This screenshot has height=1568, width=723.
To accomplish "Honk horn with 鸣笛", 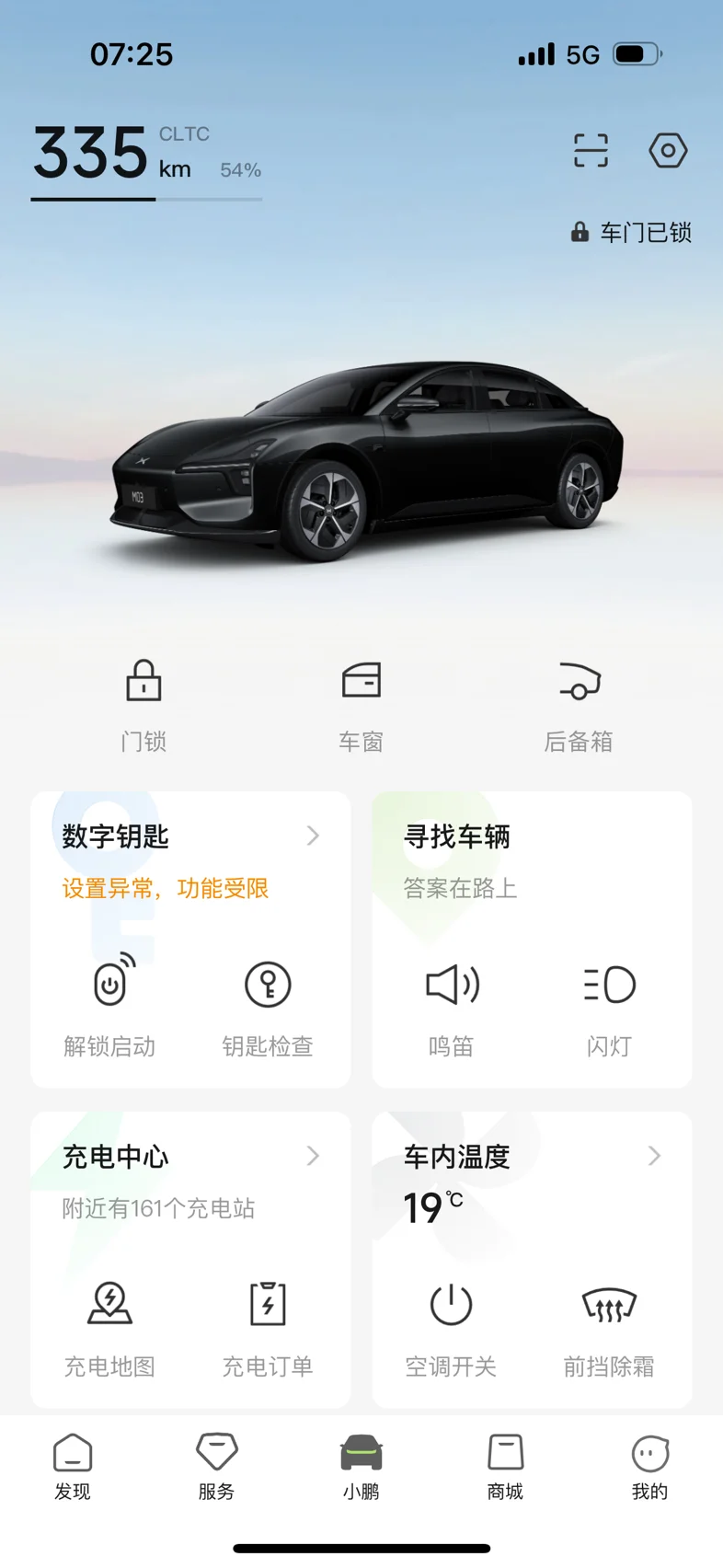I will [x=451, y=1006].
